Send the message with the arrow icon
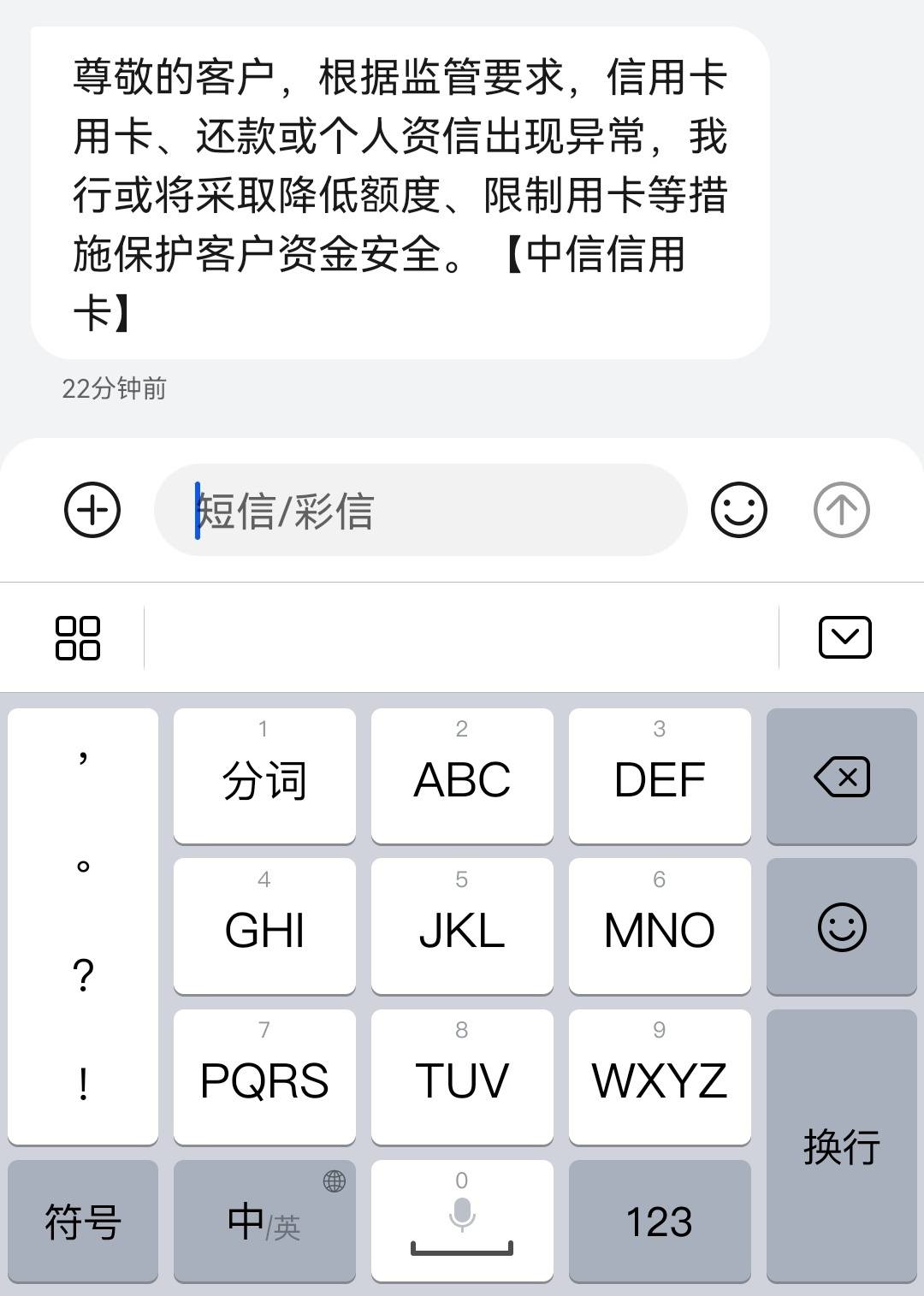Screen dimensions: 924x1296 [841, 511]
